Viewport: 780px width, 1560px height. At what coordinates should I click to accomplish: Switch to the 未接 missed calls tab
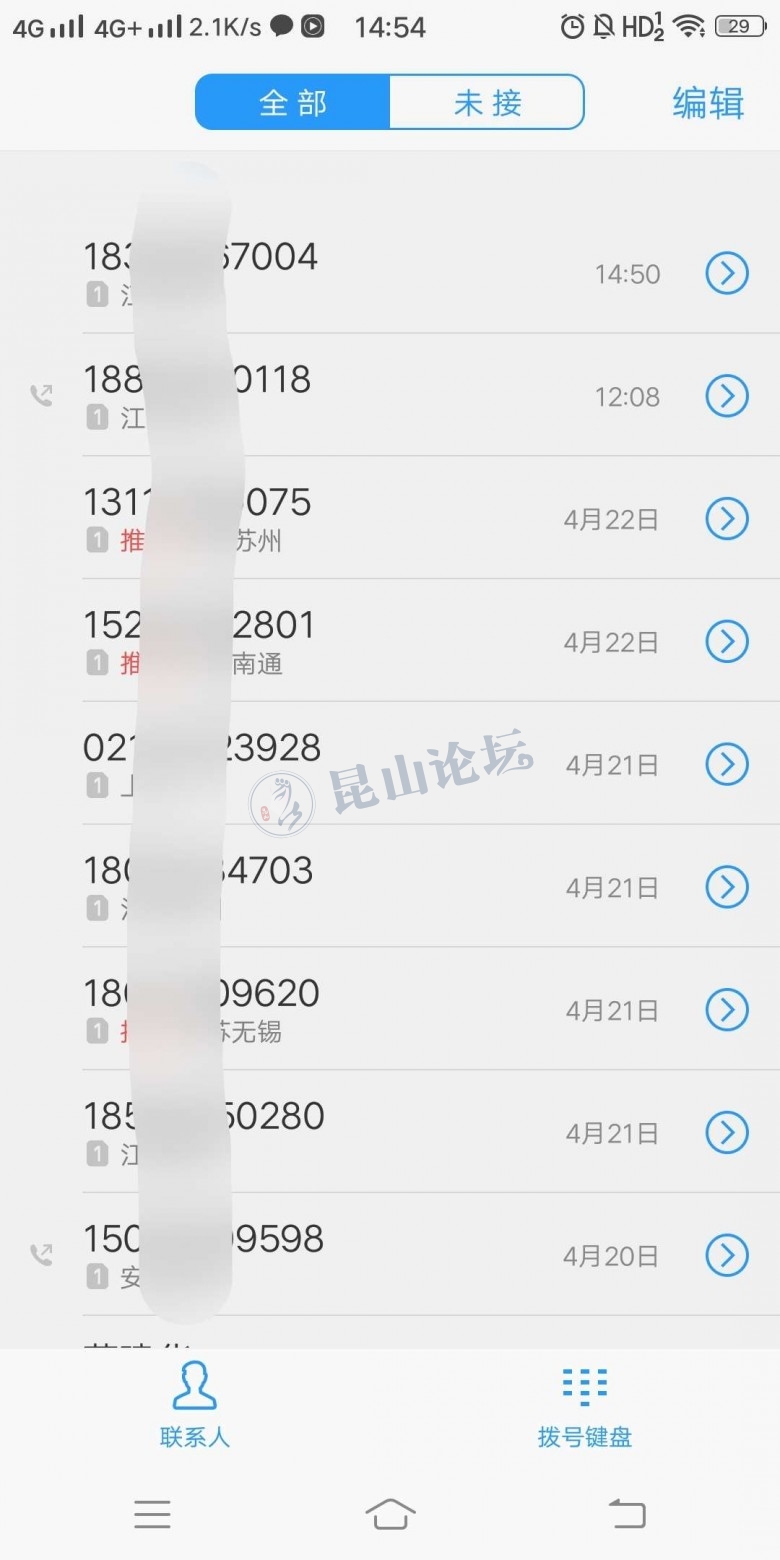pos(486,102)
